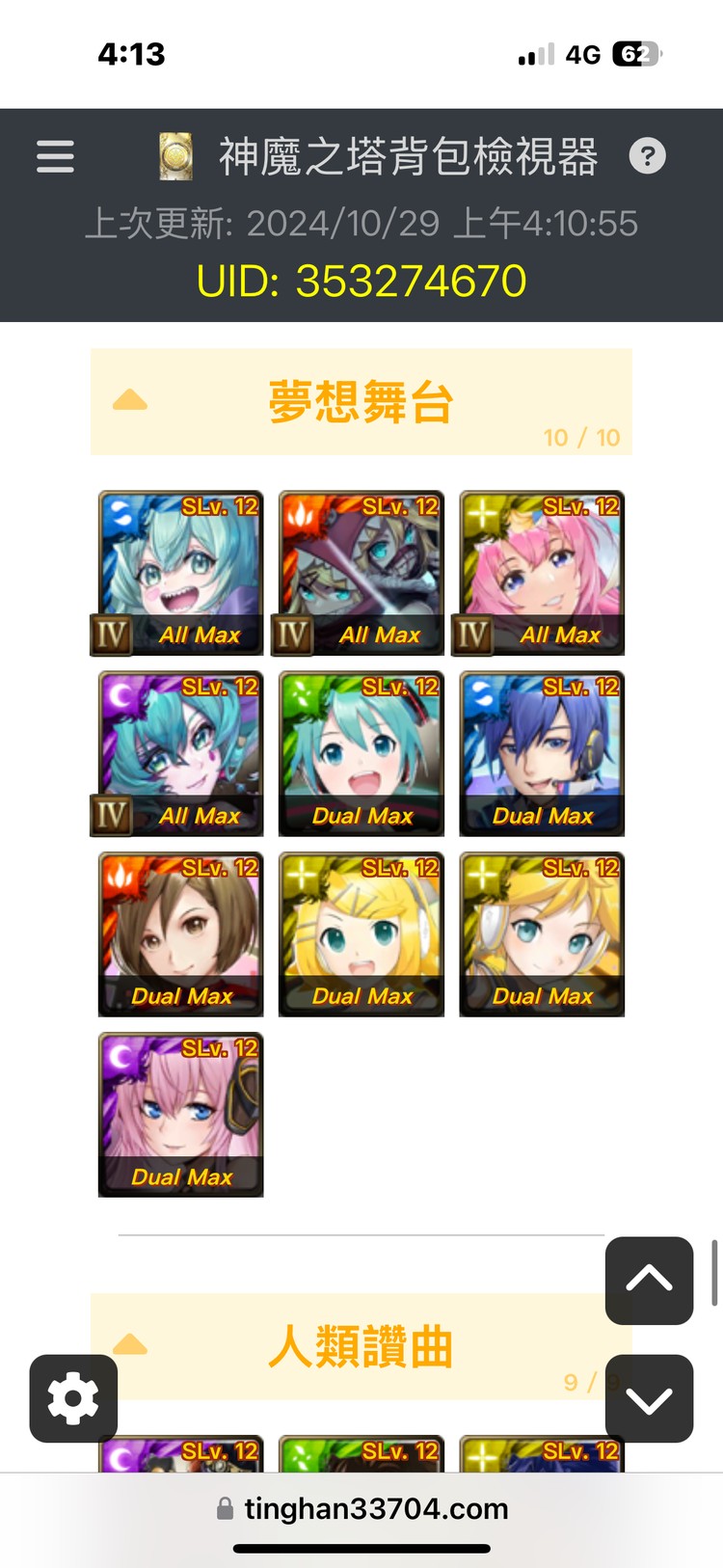
Task: Open the blonde girl with white bow card
Action: [x=361, y=933]
